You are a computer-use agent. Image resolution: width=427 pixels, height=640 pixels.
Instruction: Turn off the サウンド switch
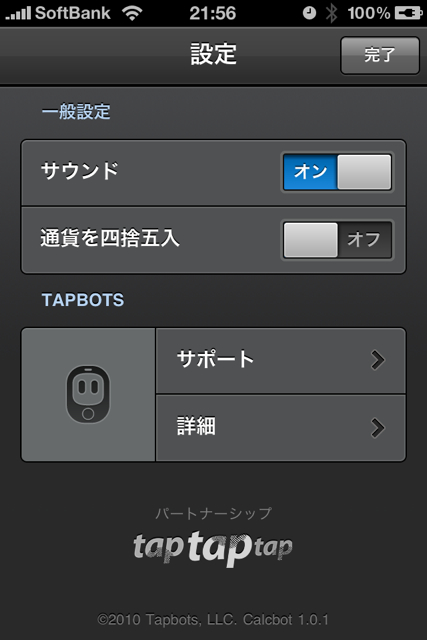click(x=337, y=172)
